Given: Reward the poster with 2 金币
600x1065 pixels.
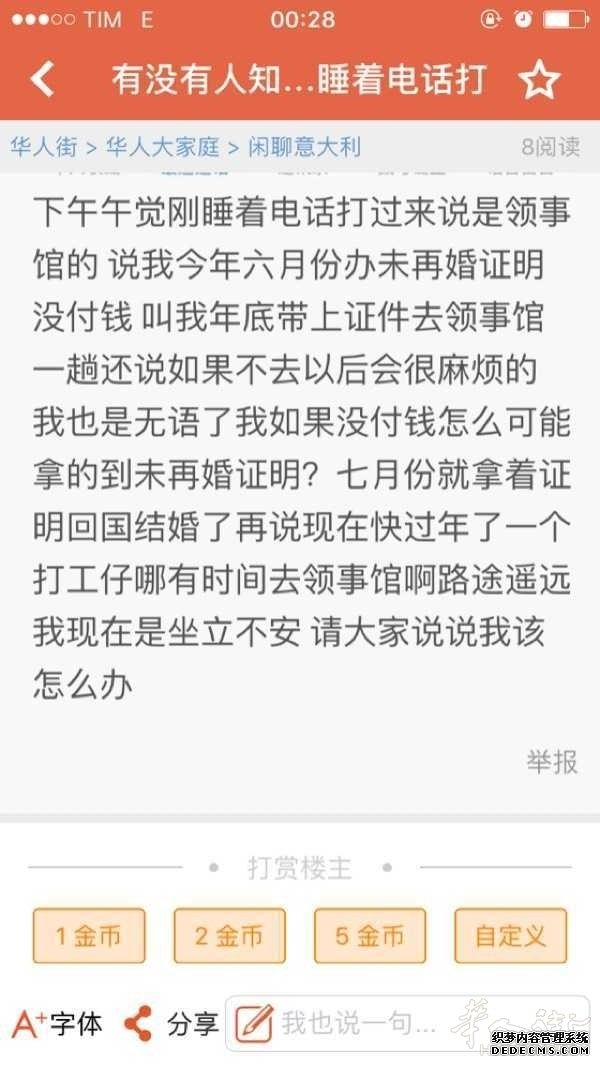Looking at the screenshot, I should [x=230, y=936].
